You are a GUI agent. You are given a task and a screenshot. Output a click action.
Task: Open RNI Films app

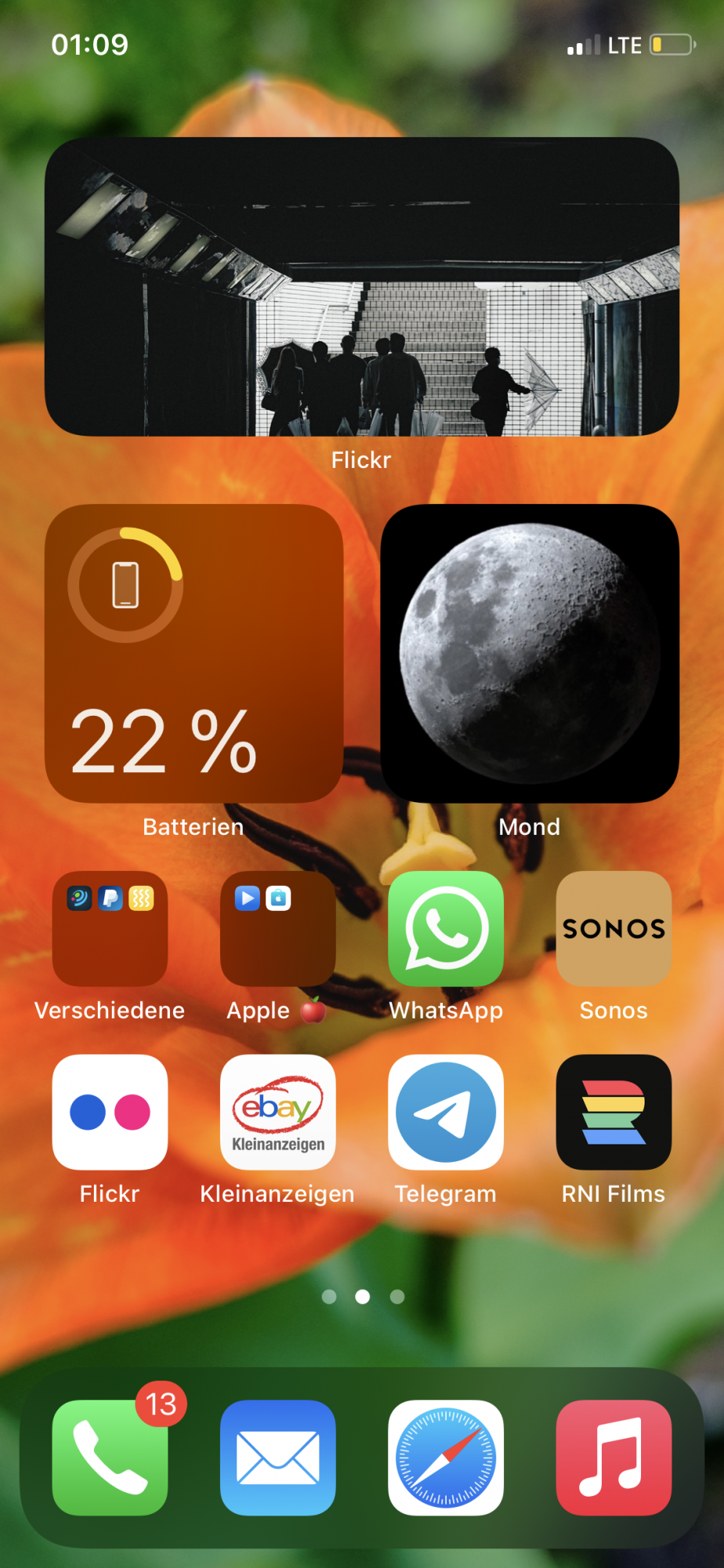tap(614, 1112)
